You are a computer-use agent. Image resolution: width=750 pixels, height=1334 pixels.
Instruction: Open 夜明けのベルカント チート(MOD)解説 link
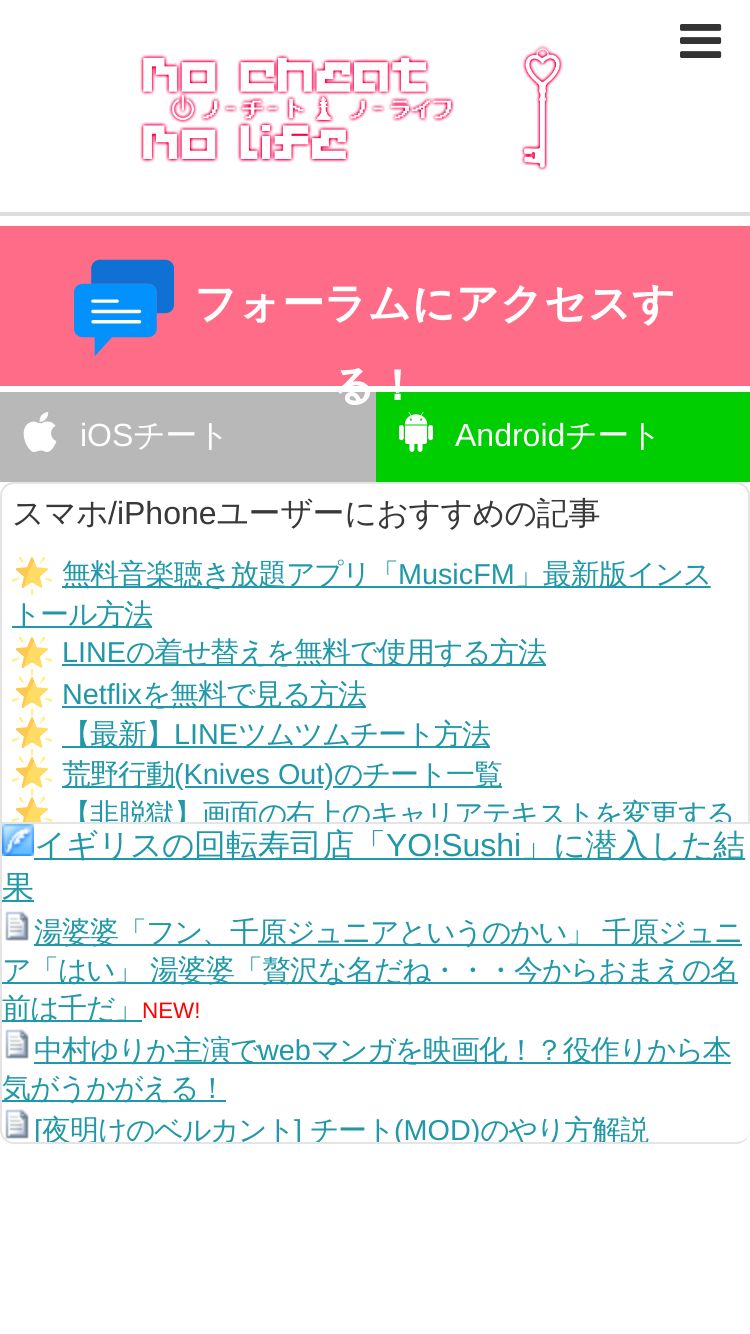(x=341, y=1129)
